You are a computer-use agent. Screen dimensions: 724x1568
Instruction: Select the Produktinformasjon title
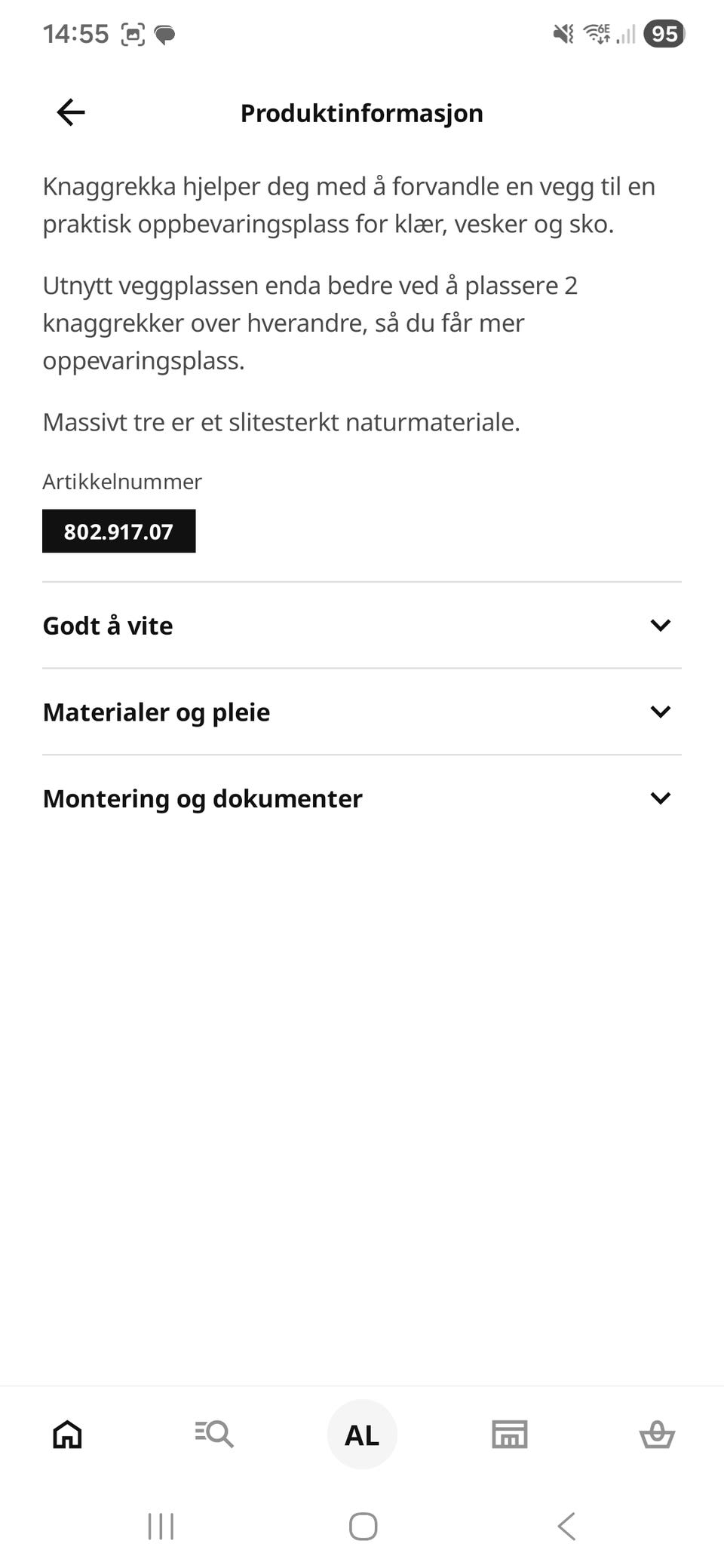click(362, 112)
